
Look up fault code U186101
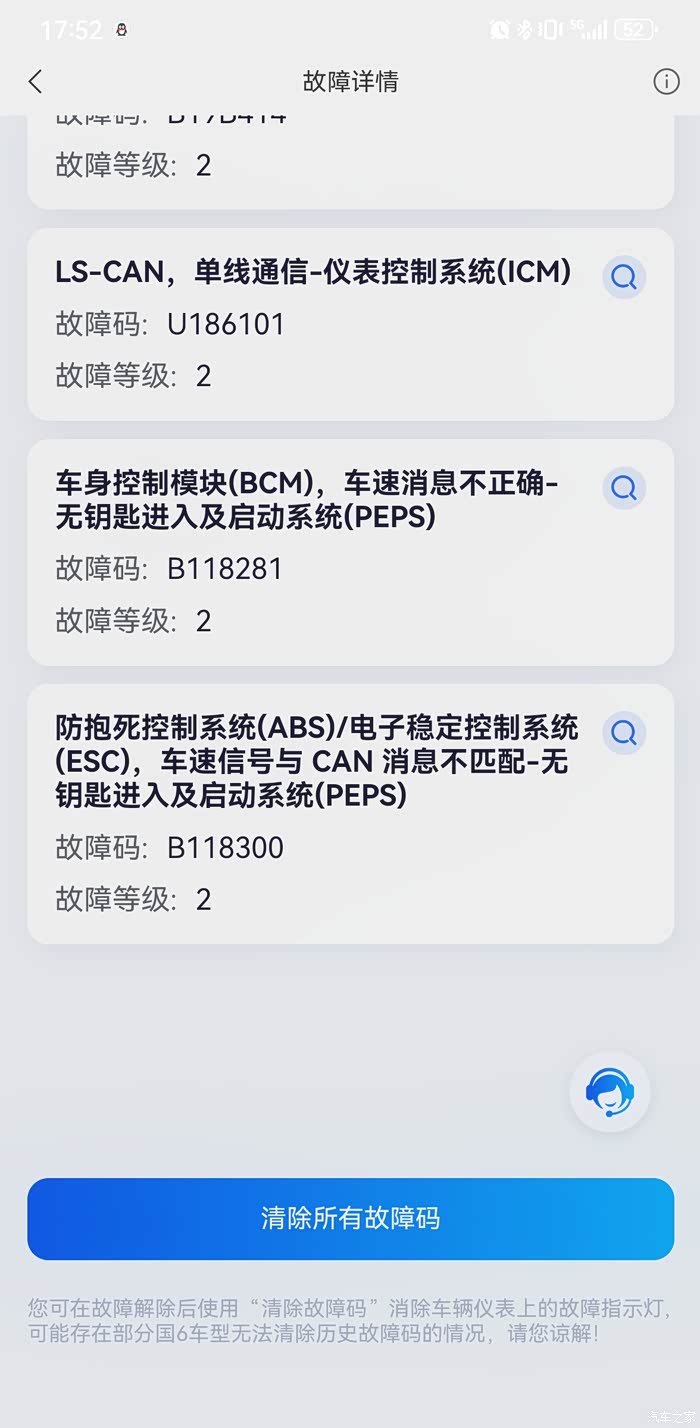pos(624,277)
